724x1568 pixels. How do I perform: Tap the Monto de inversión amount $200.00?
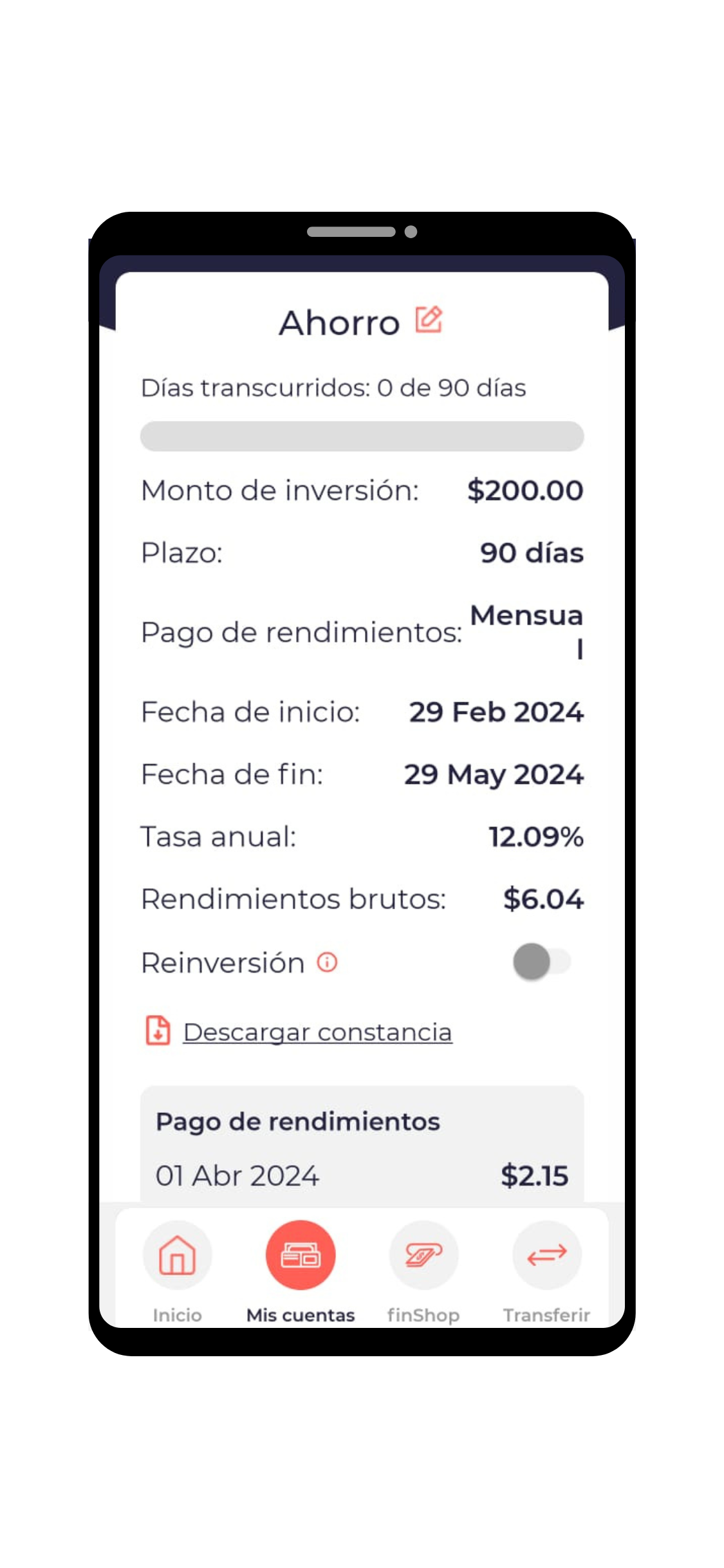525,490
